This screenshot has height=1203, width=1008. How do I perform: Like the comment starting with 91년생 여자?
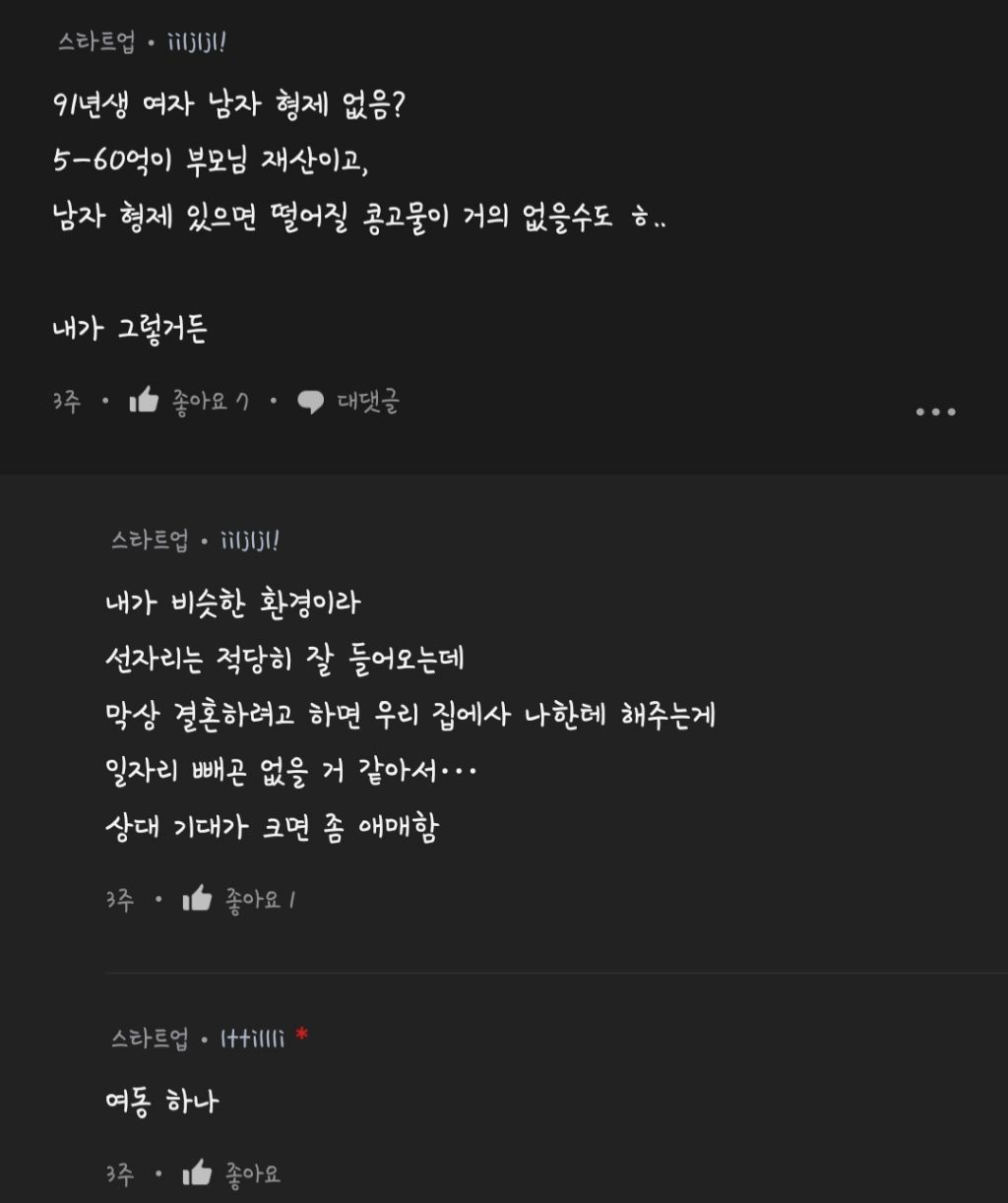click(x=145, y=401)
